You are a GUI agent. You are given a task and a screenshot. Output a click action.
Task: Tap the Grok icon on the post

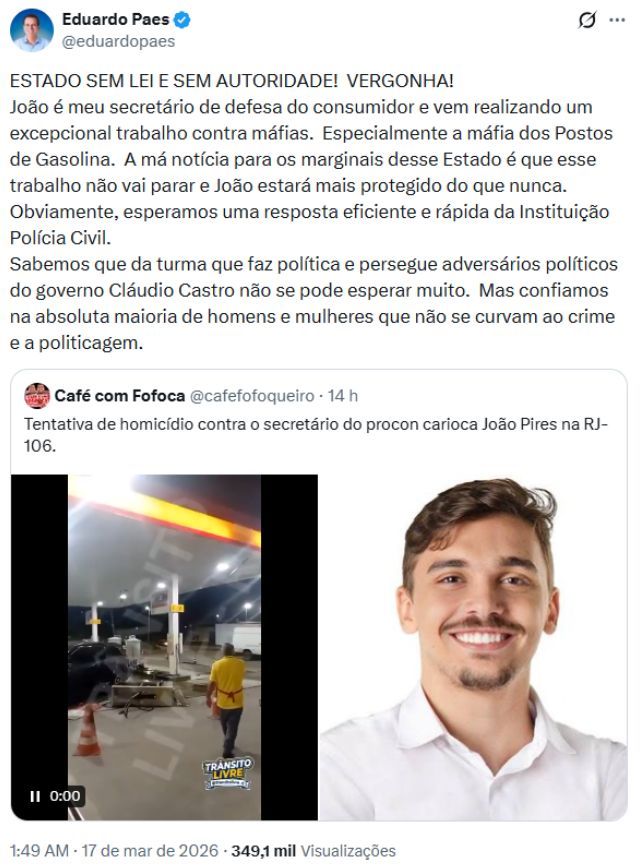coord(588,20)
